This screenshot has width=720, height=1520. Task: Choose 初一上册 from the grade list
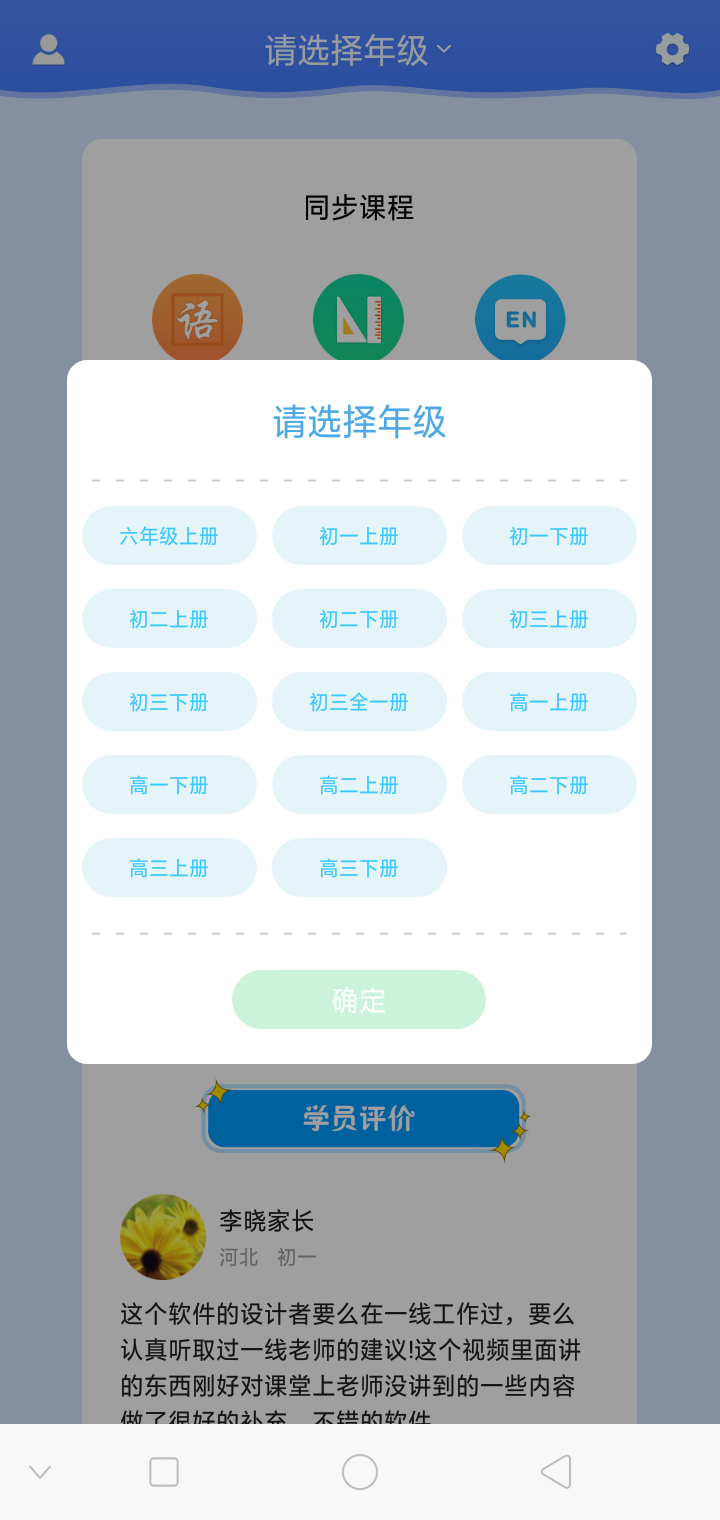359,536
